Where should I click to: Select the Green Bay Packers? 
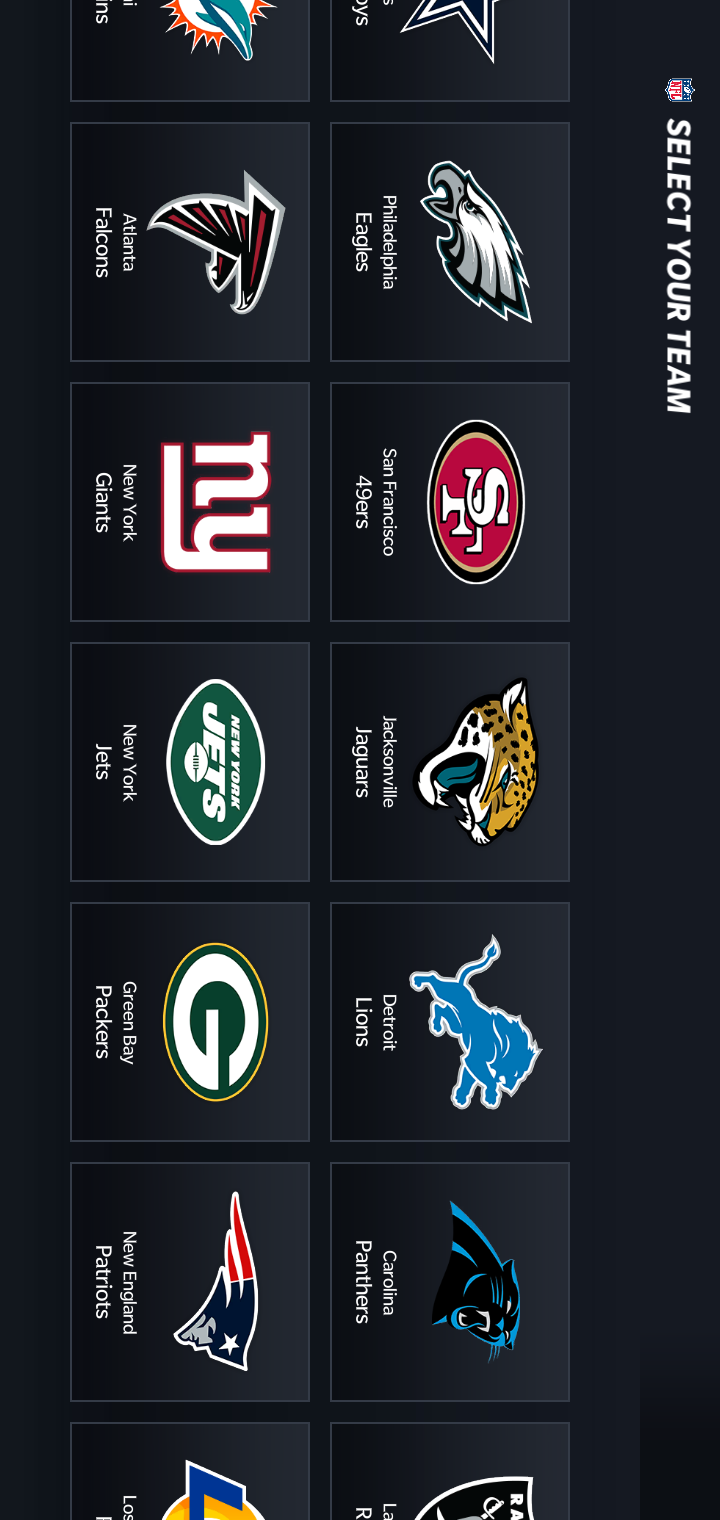(x=190, y=1022)
